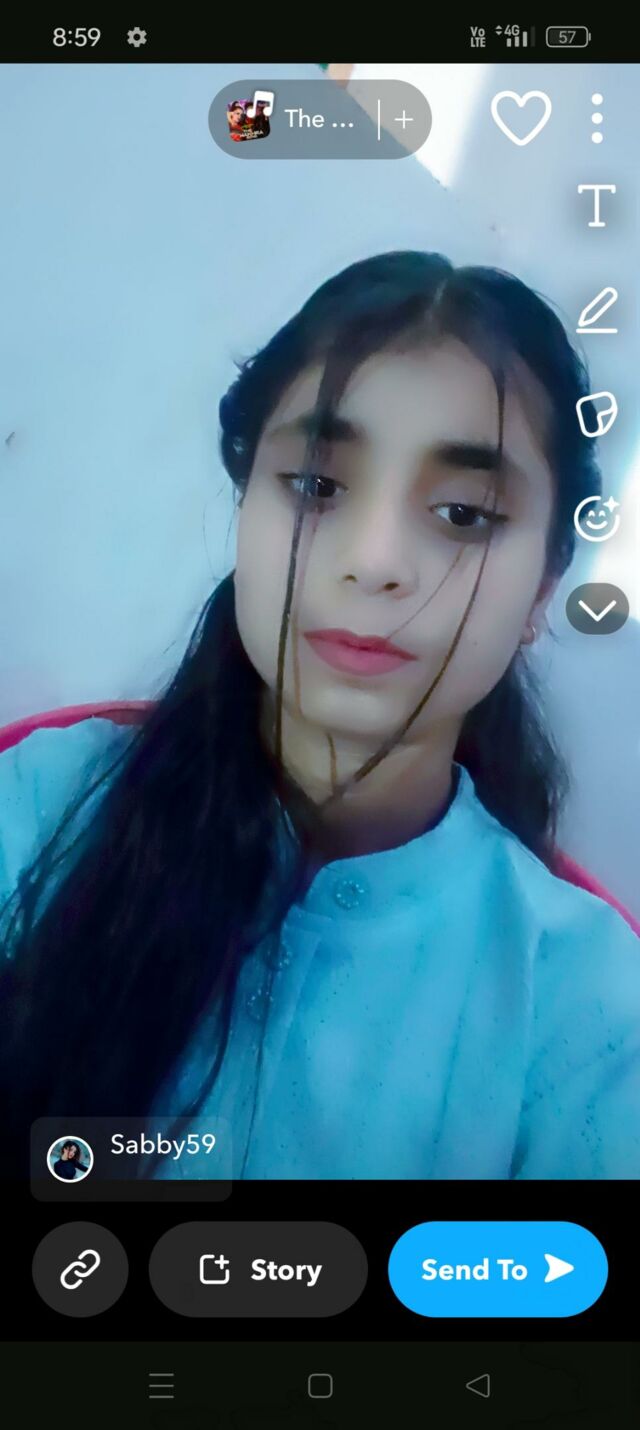Open the three-dot overflow menu
The width and height of the screenshot is (640, 1430).
597,119
